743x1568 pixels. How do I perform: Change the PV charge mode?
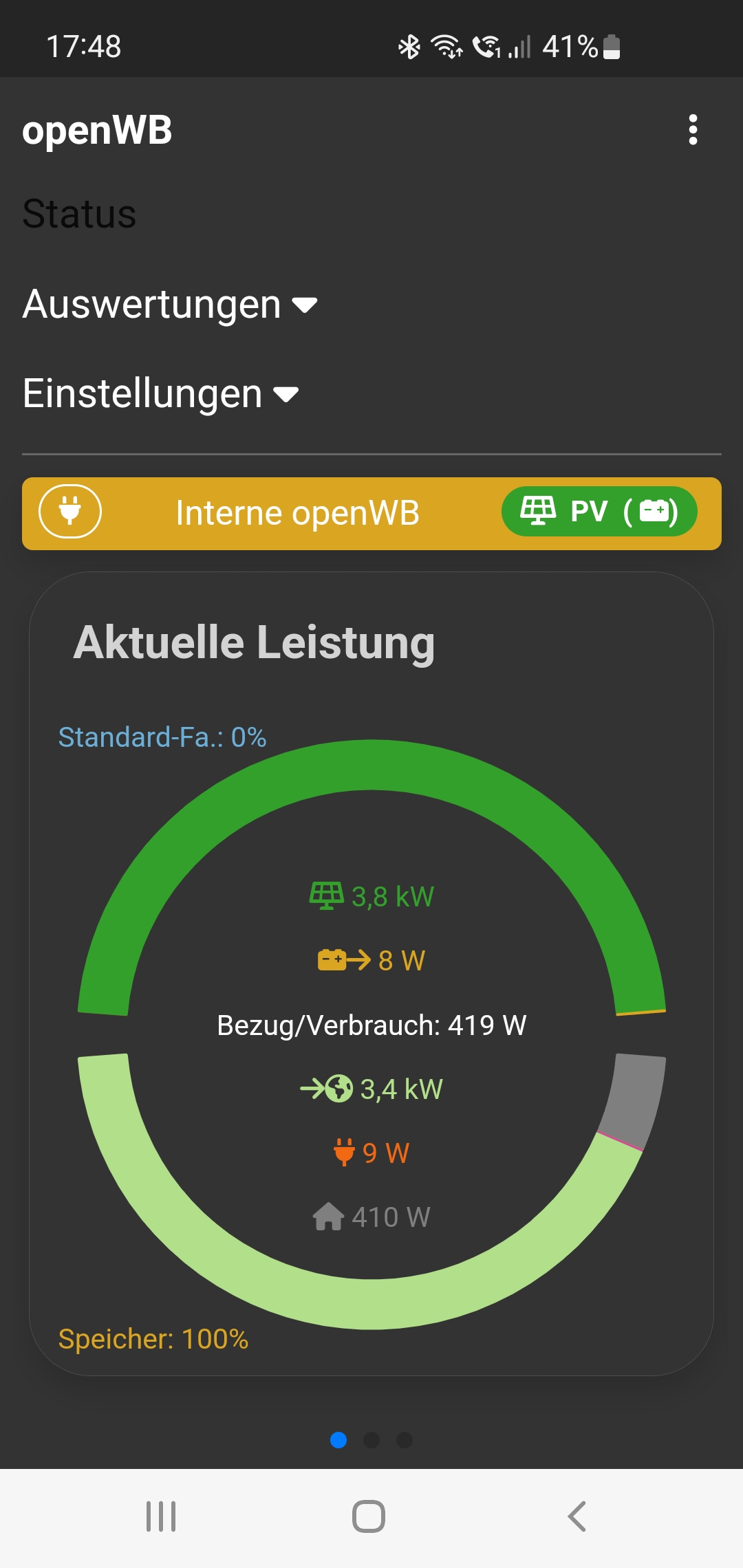click(599, 512)
